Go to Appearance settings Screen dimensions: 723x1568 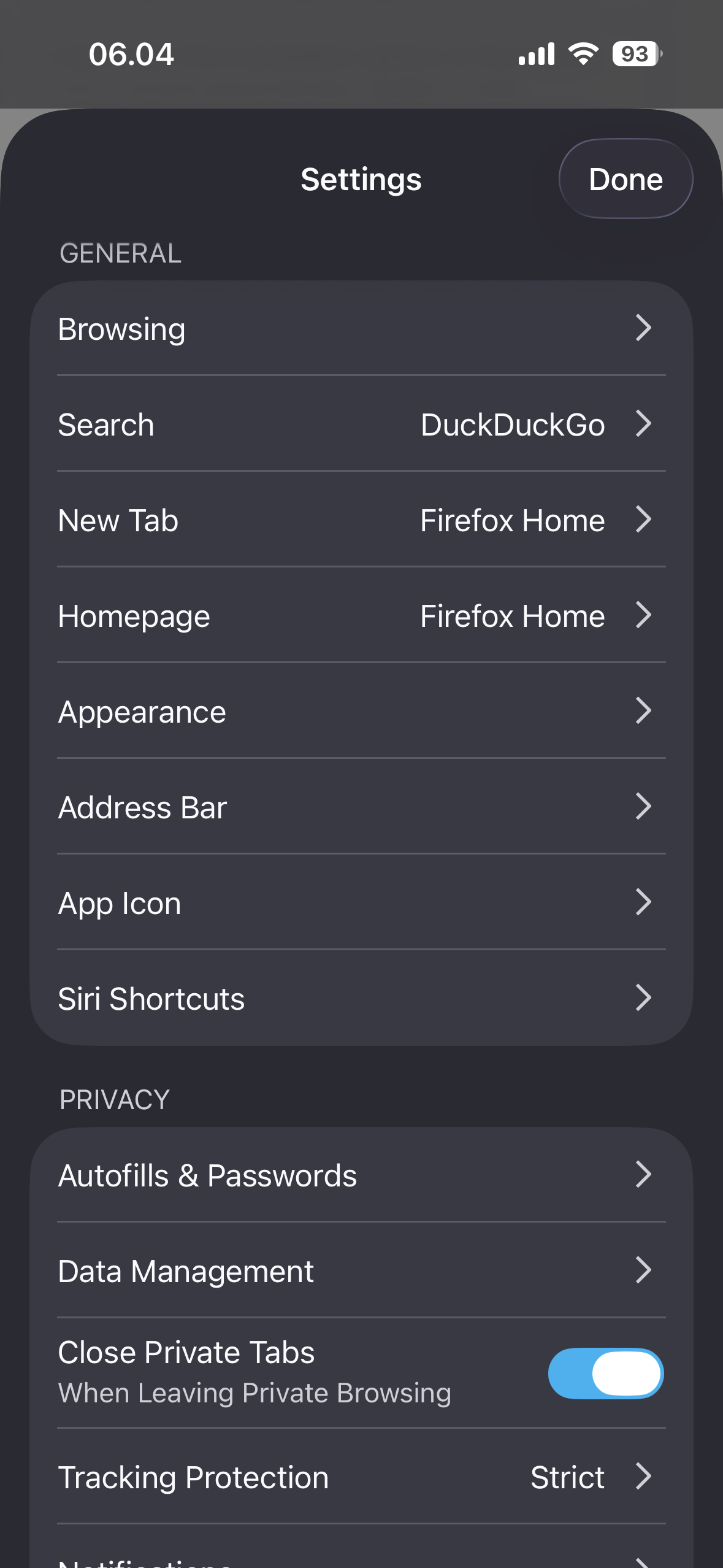point(361,712)
